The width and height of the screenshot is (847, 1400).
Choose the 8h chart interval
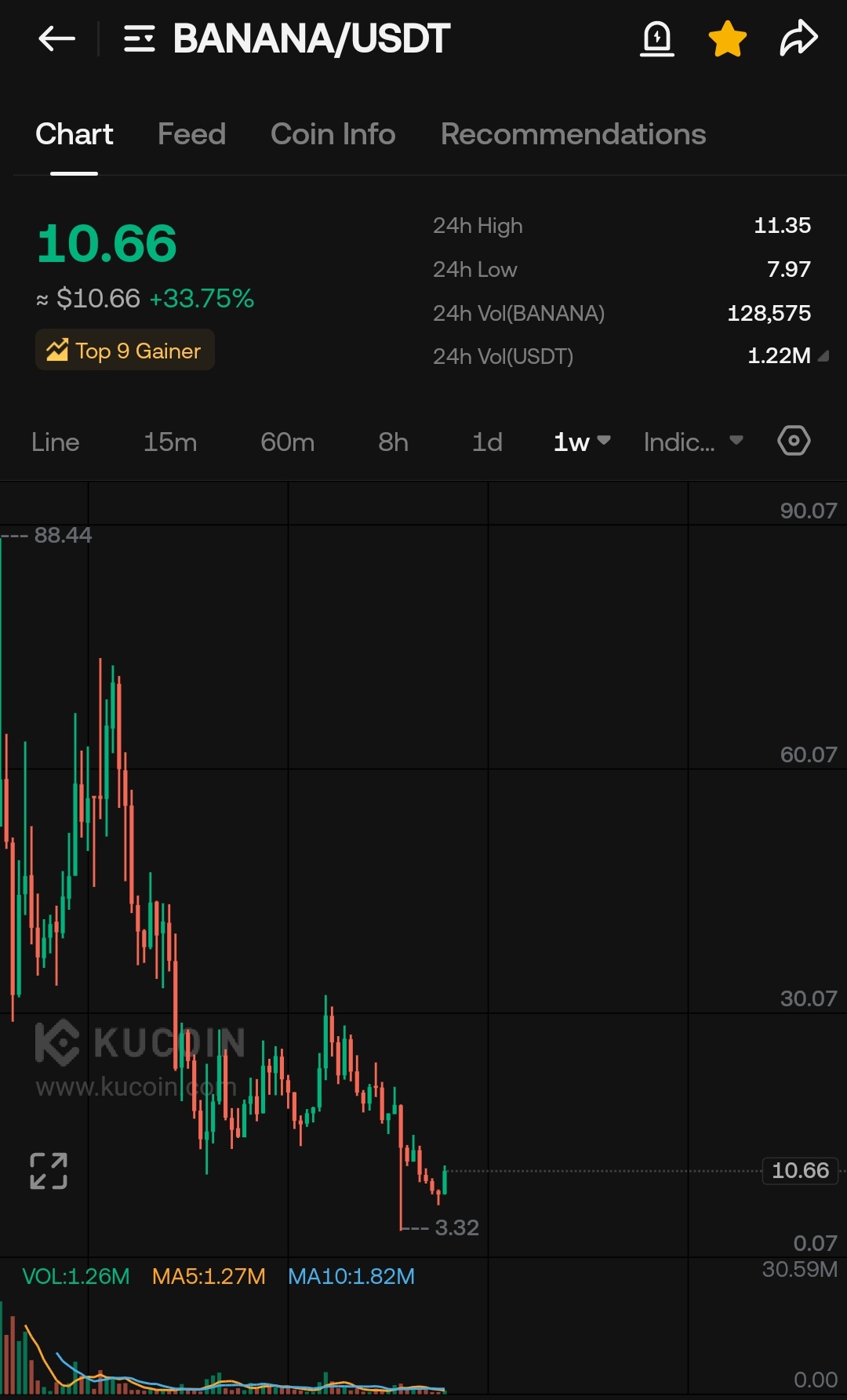coord(393,442)
